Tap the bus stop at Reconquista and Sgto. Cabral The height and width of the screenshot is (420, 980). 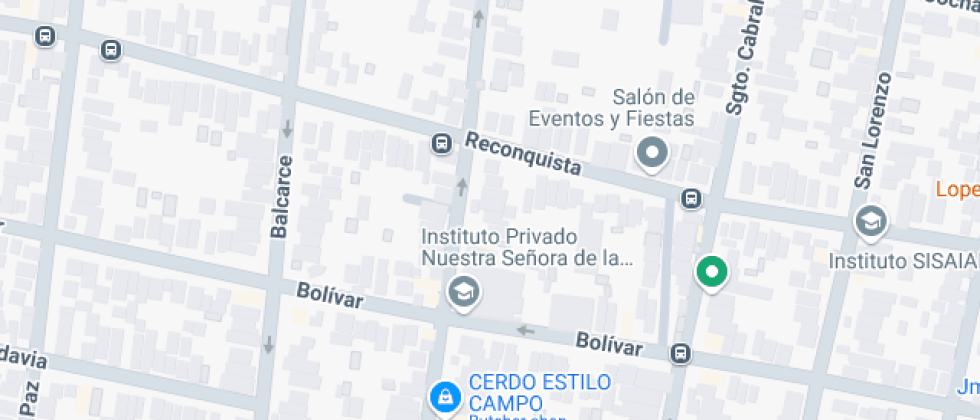pos(691,198)
